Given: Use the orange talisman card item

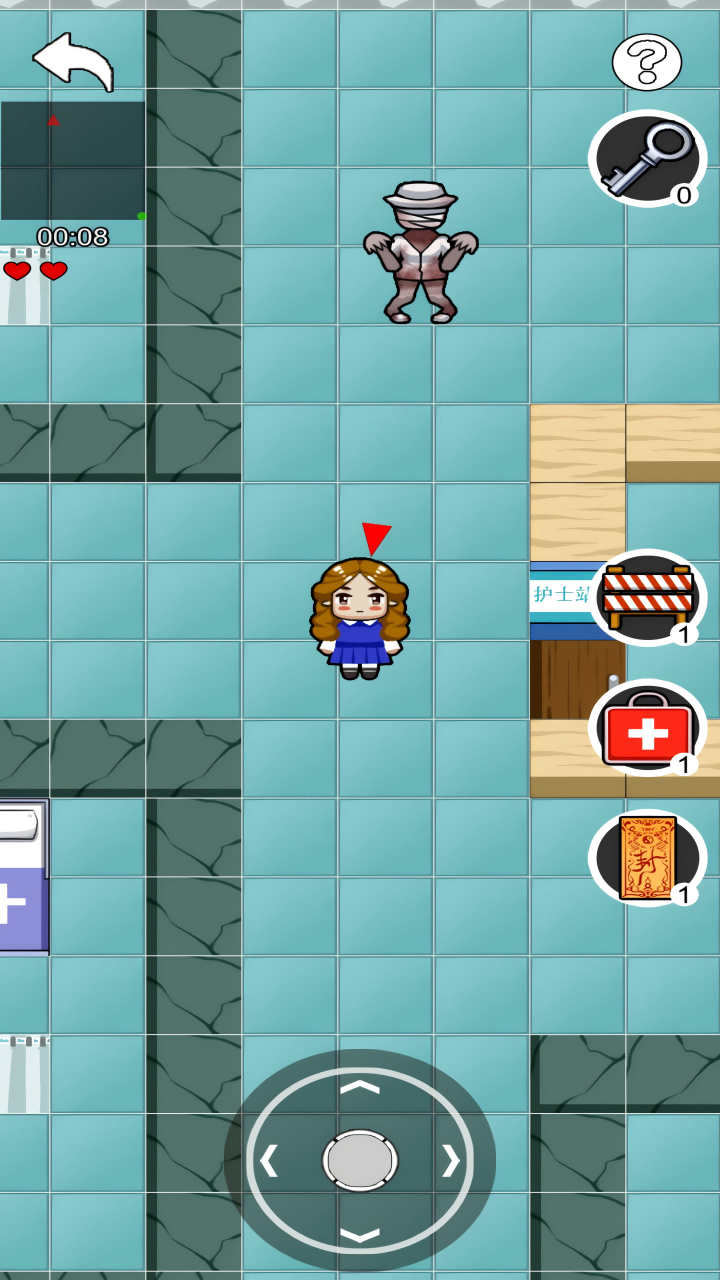Looking at the screenshot, I should coord(647,857).
